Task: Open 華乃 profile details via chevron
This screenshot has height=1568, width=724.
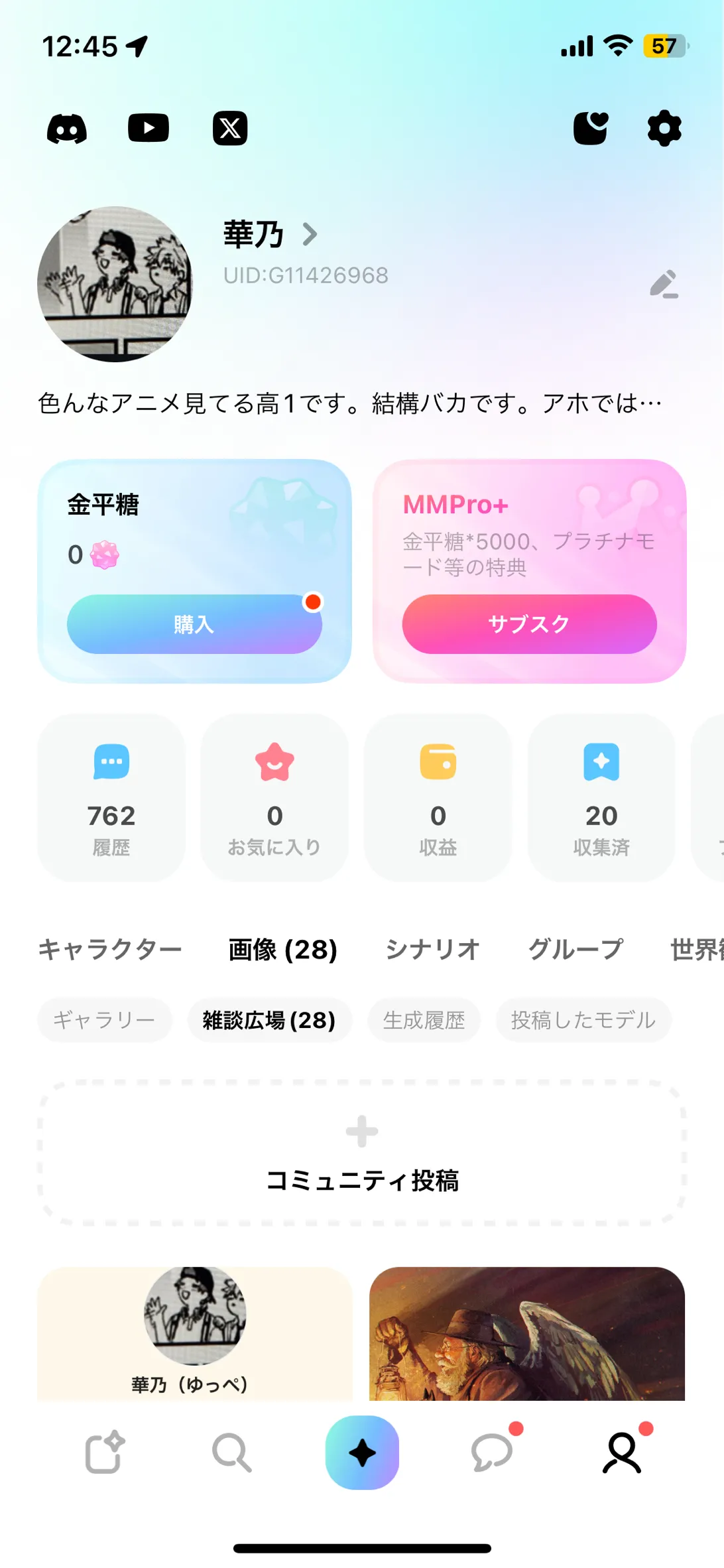Action: (x=310, y=234)
